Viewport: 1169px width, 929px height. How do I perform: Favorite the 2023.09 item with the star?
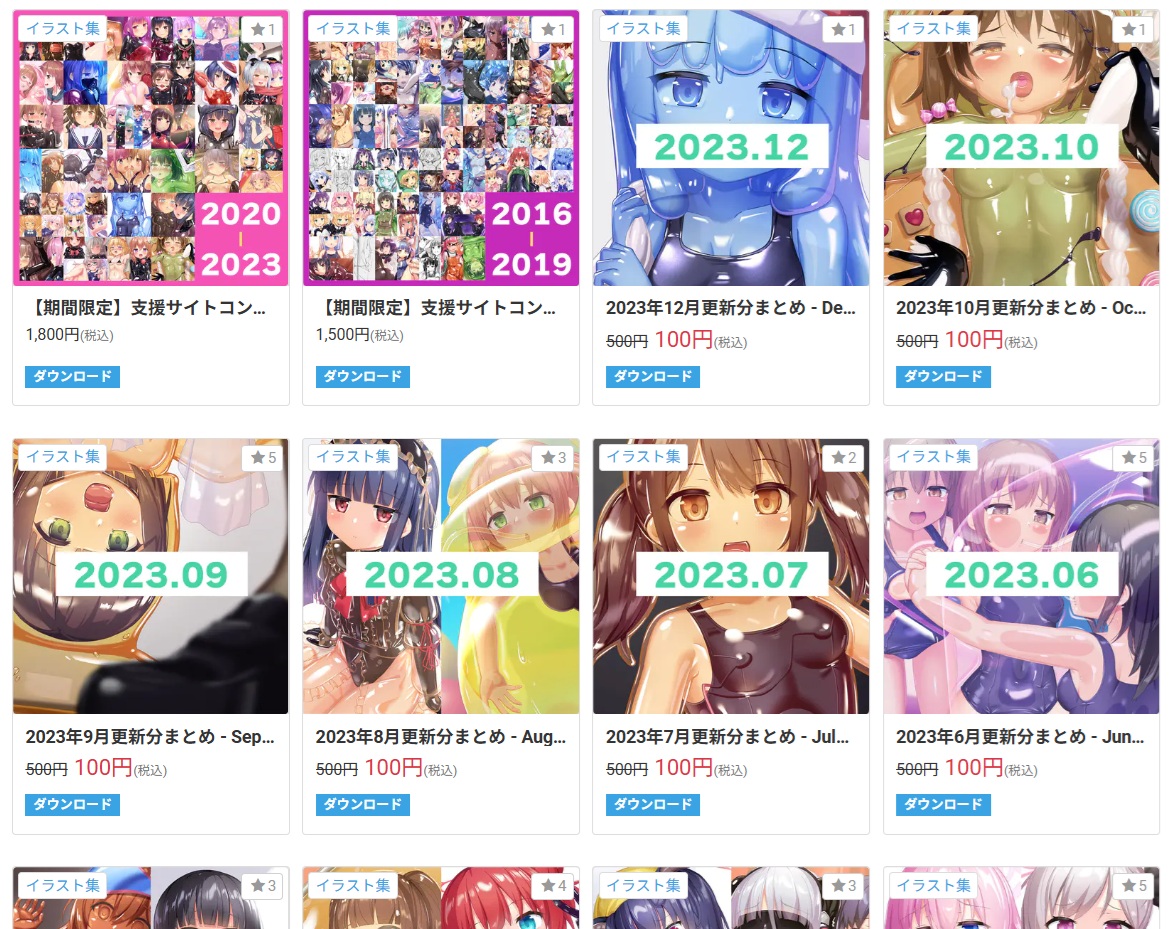(x=264, y=458)
